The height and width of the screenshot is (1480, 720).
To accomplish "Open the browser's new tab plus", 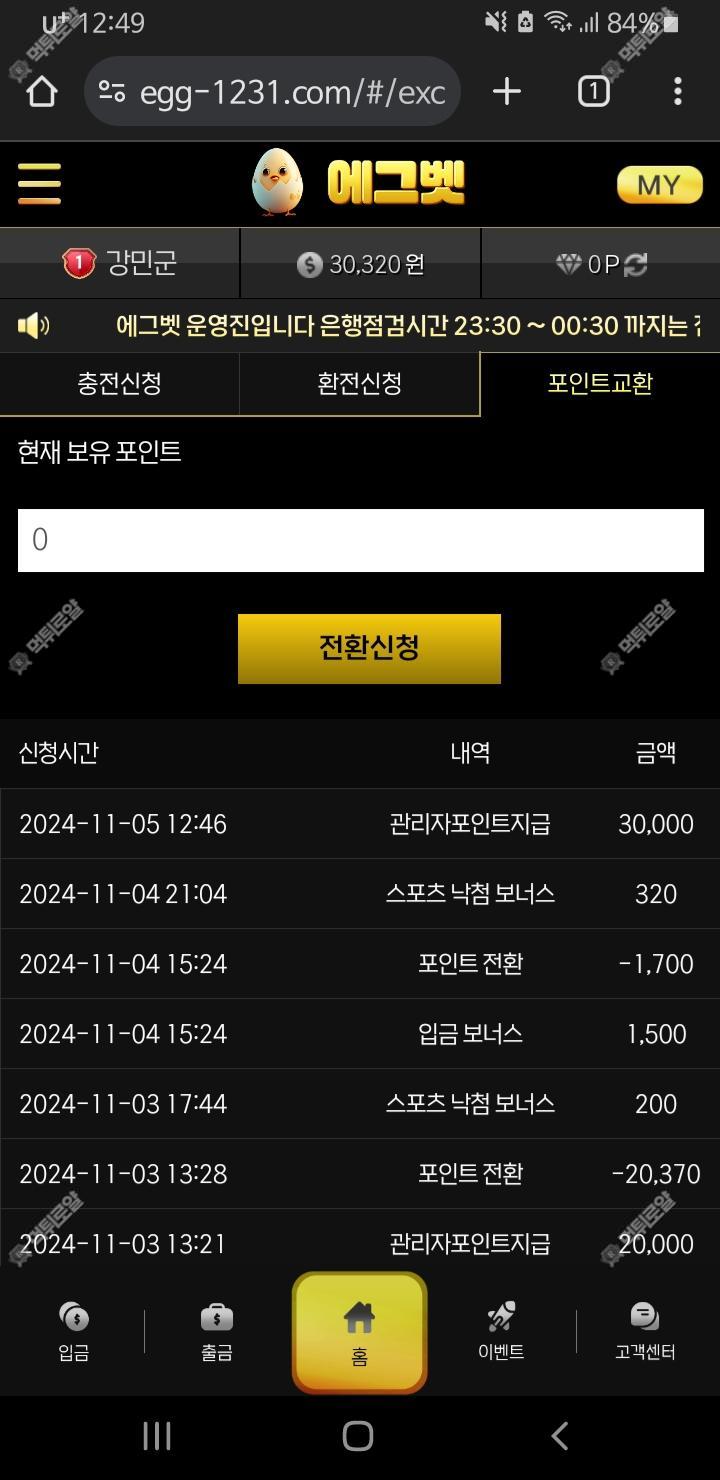I will coord(507,92).
